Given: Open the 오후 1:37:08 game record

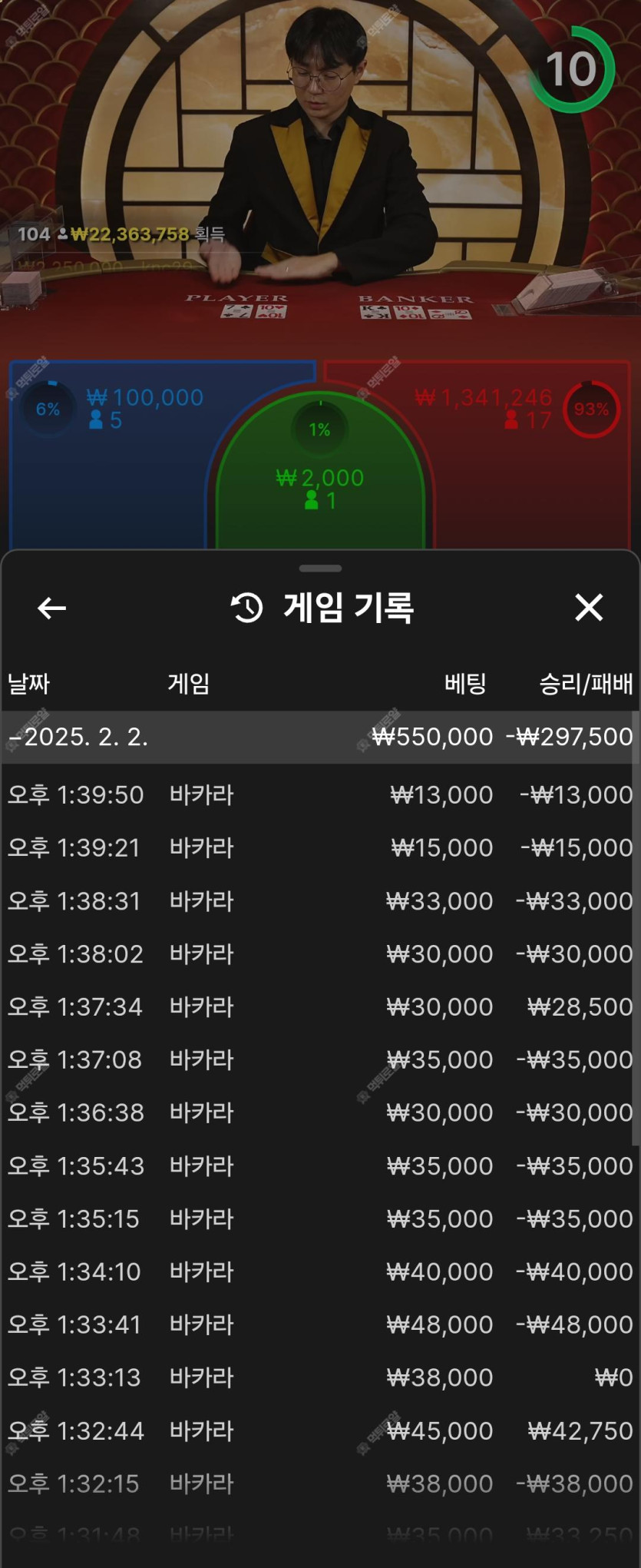Looking at the screenshot, I should click(319, 1059).
